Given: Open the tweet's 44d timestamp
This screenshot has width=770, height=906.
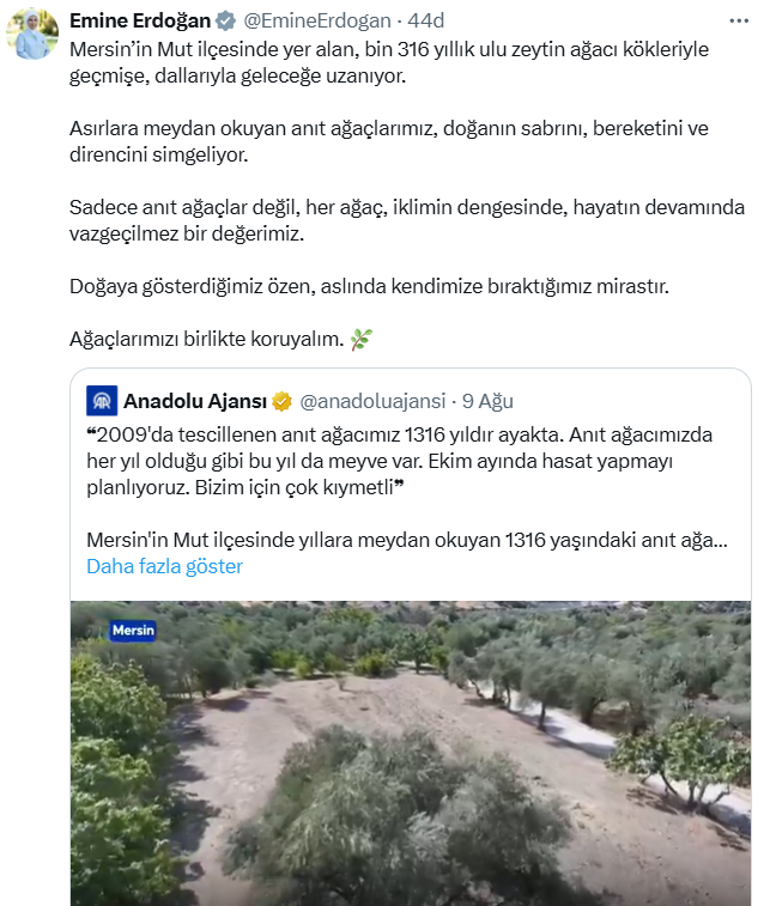Looking at the screenshot, I should [425, 20].
